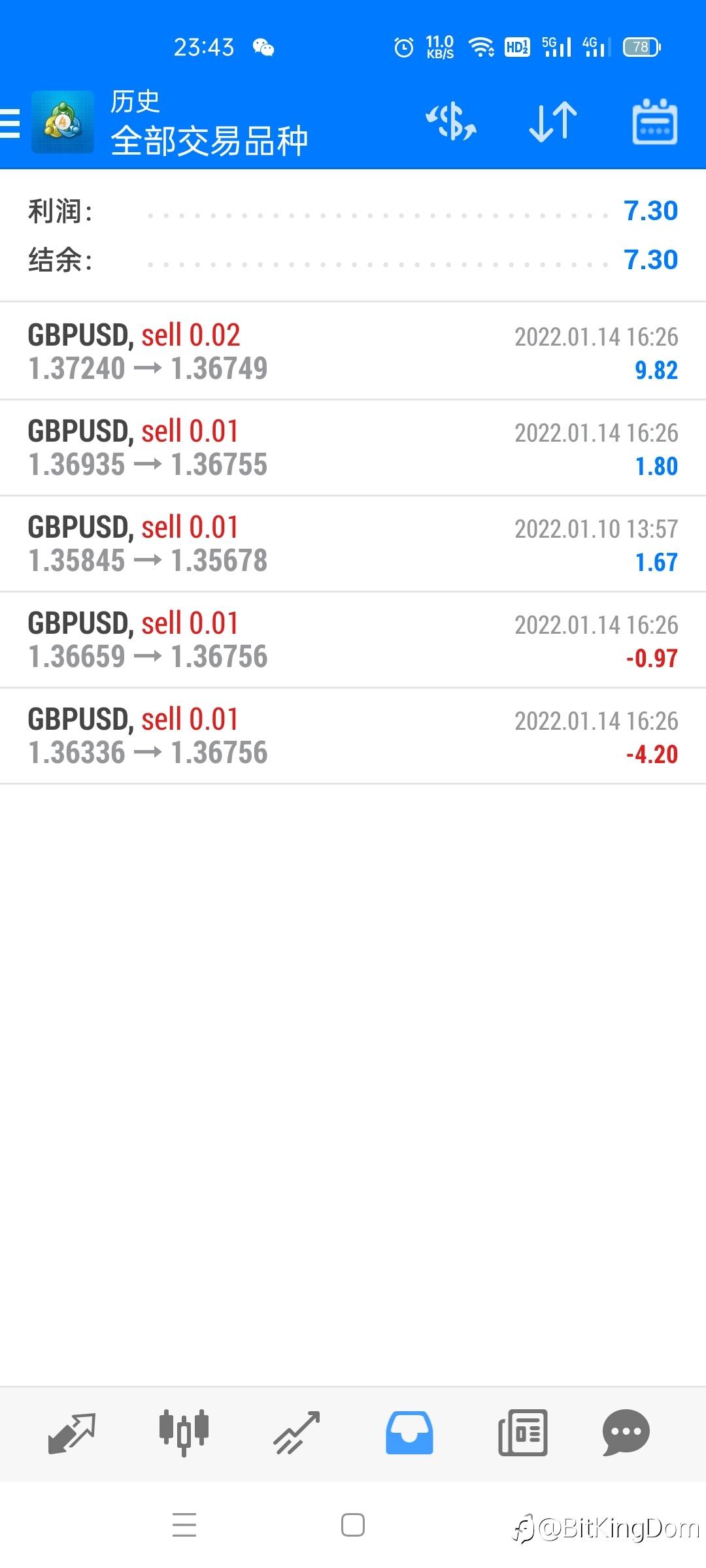Viewport: 706px width, 1568px height.
Task: Open the GBPUSD trade with profit 1.80
Action: click(x=353, y=448)
